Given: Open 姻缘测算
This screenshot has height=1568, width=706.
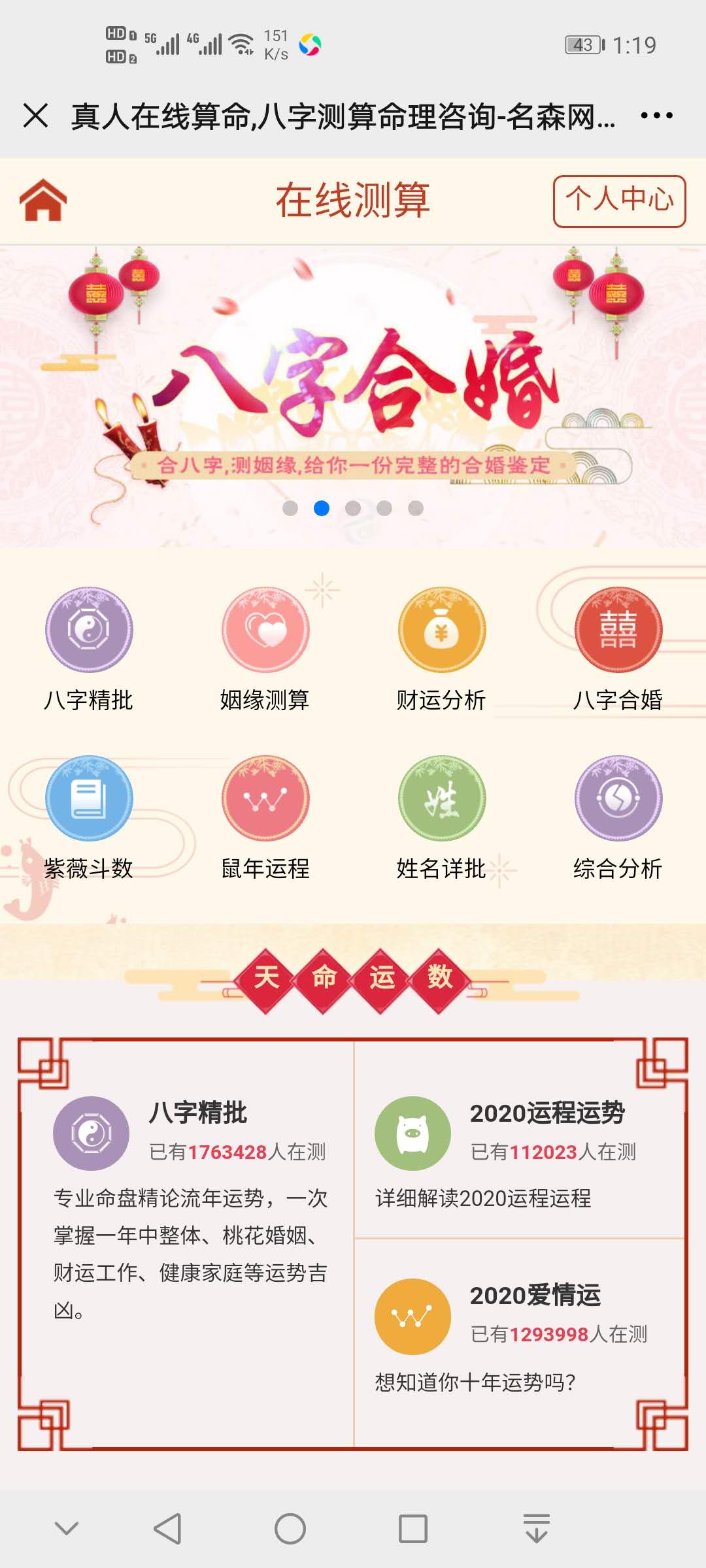Looking at the screenshot, I should (265, 647).
